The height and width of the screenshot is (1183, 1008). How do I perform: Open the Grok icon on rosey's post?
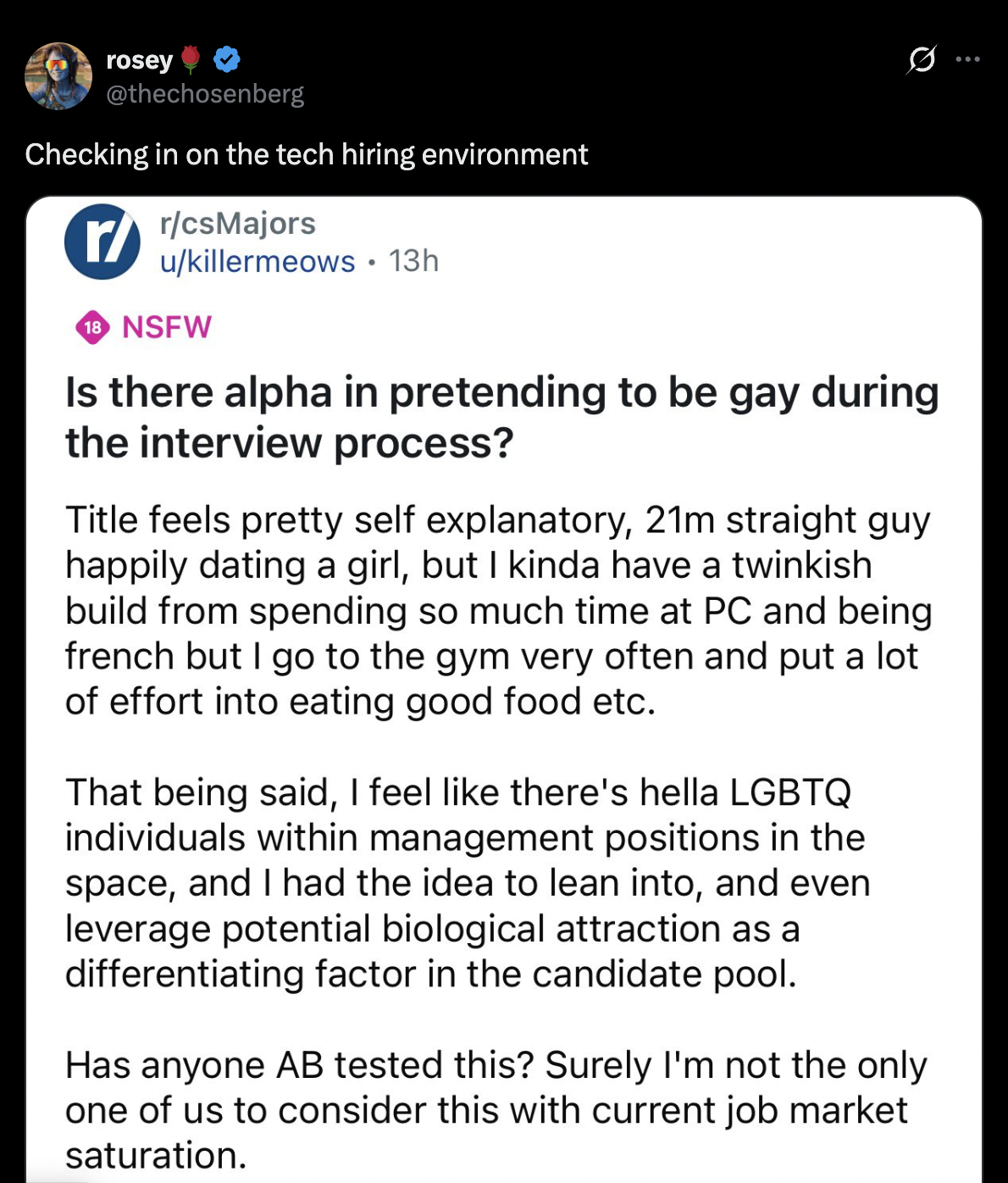pos(922,59)
